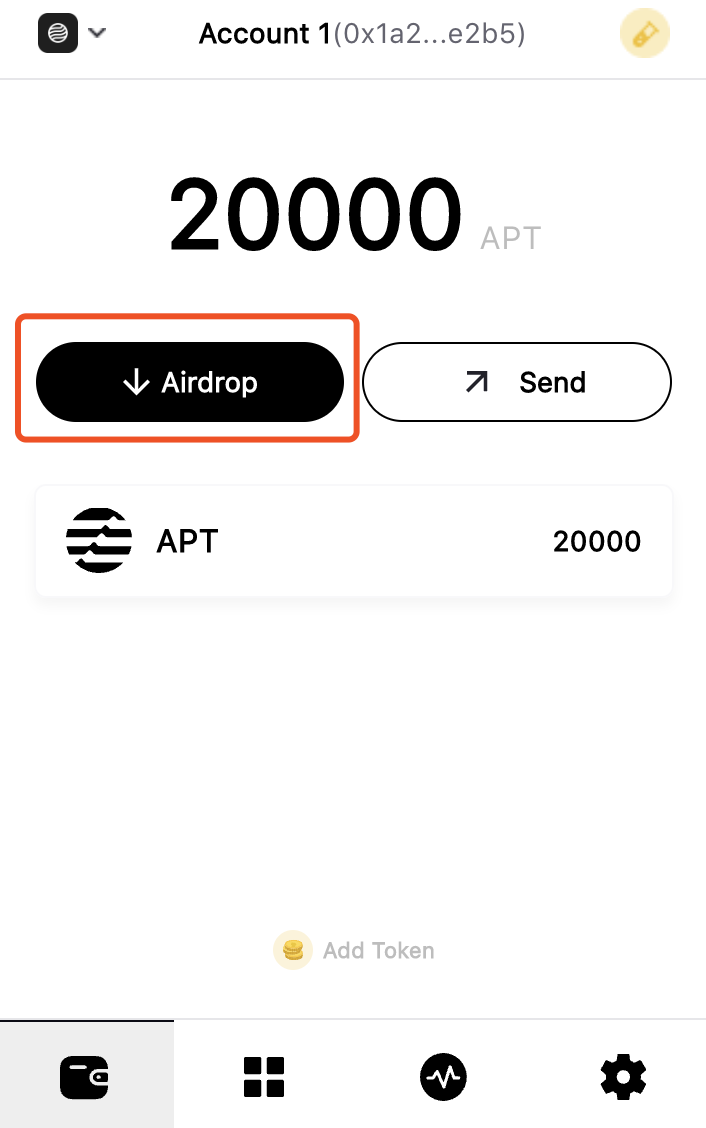Add Token to the wallet
The height and width of the screenshot is (1128, 706).
tap(354, 950)
